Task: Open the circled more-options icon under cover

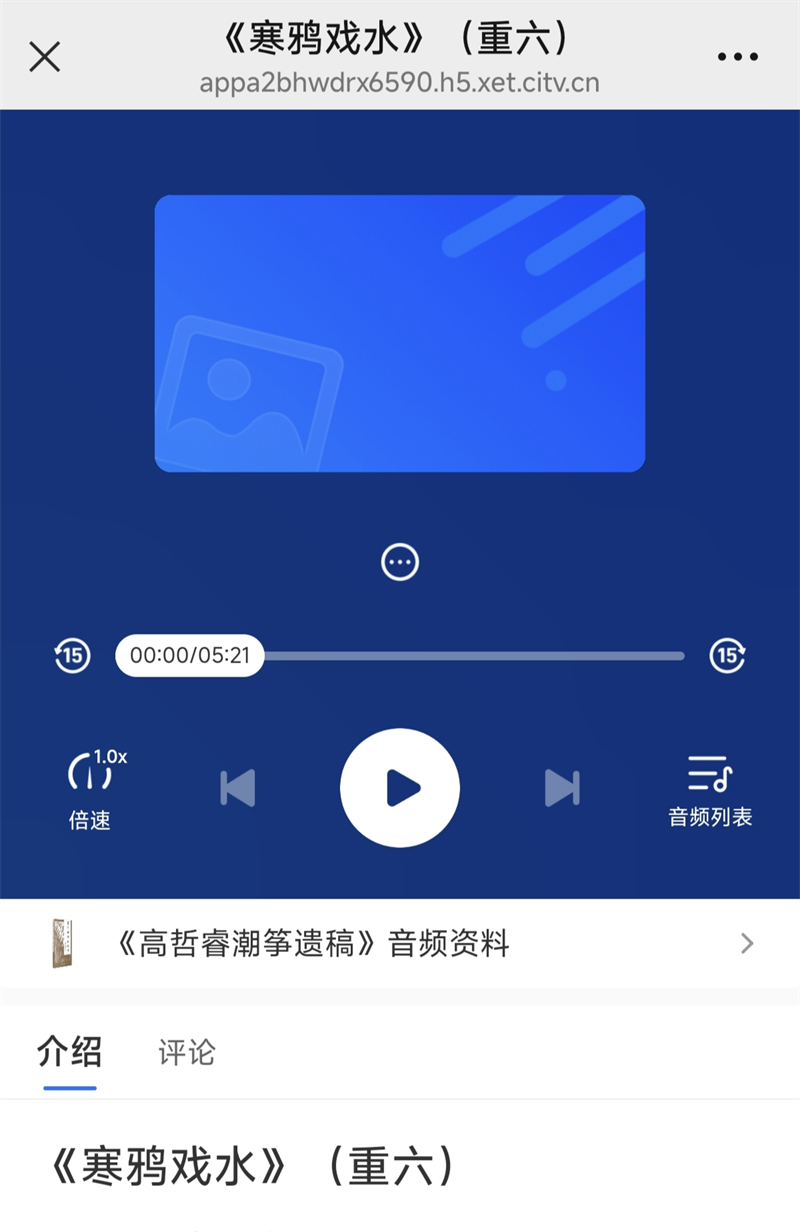Action: (x=400, y=562)
